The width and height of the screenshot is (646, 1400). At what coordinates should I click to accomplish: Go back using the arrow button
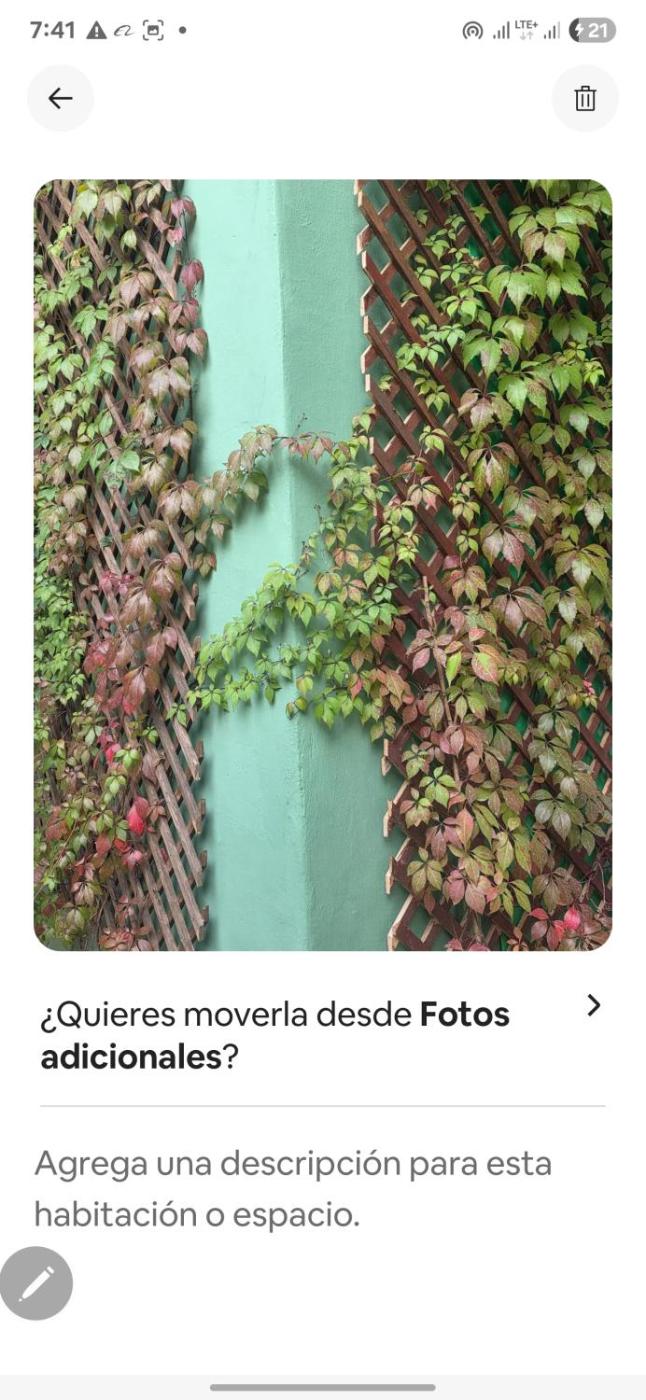point(60,98)
